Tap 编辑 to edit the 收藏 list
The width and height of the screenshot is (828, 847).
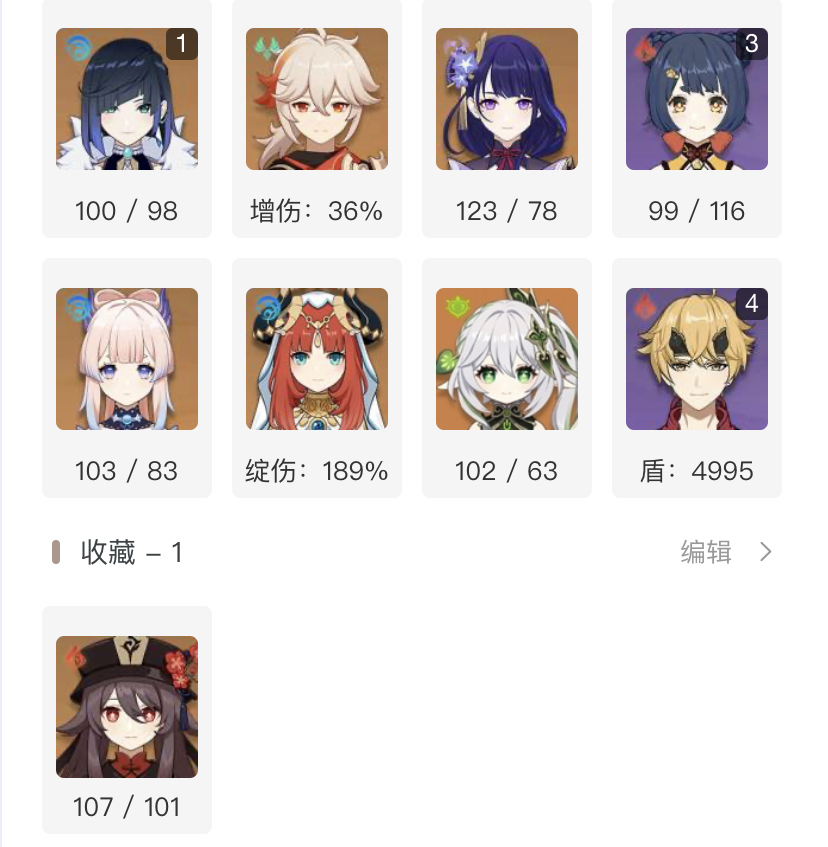click(707, 552)
